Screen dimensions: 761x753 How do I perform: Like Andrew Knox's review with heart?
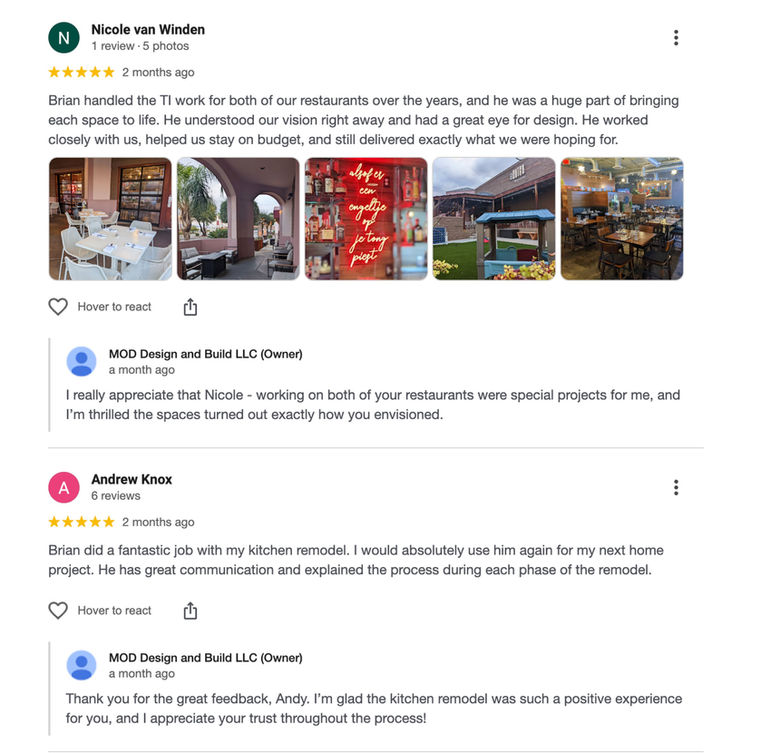[x=58, y=611]
